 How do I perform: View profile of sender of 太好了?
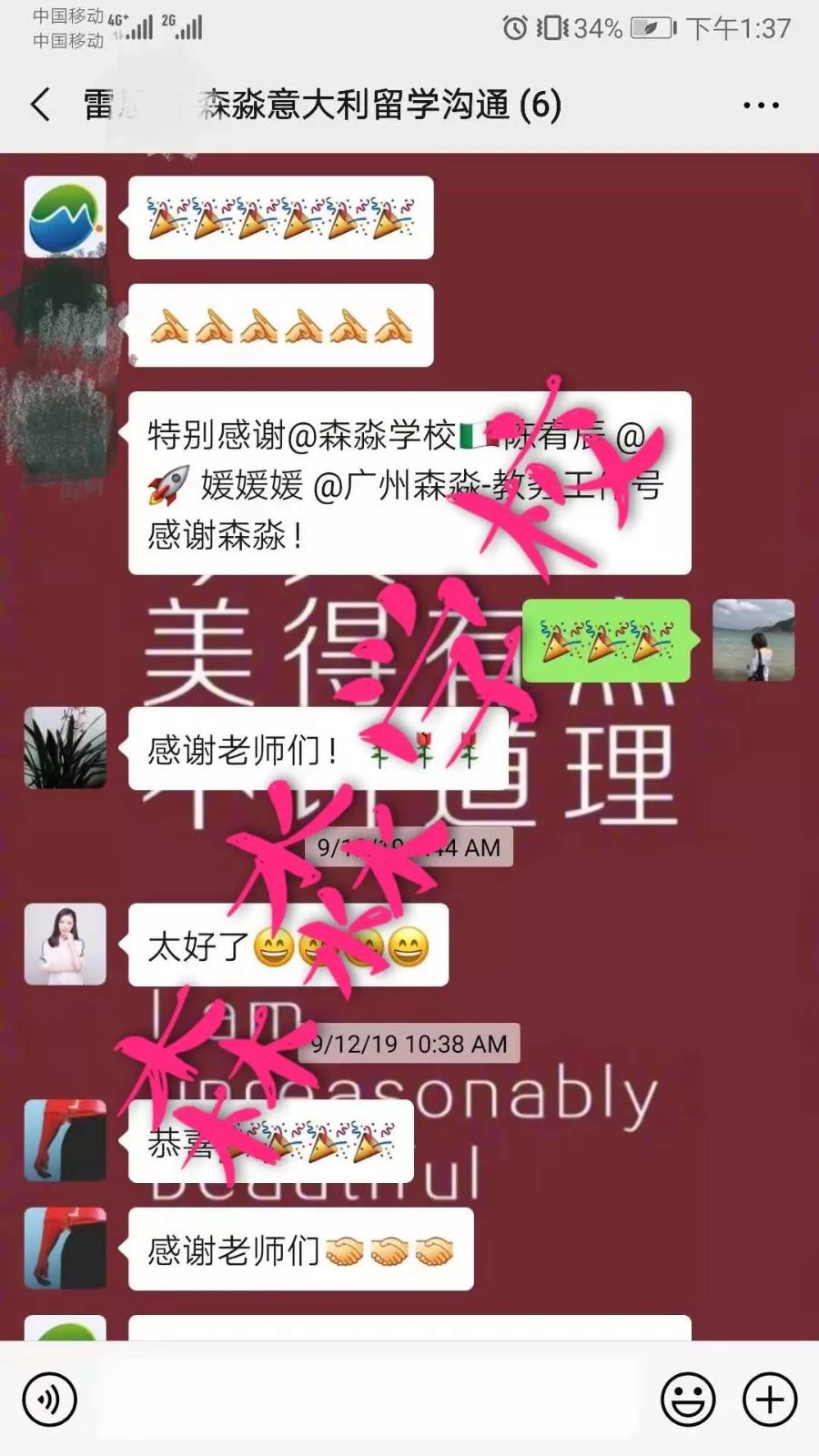pos(65,945)
